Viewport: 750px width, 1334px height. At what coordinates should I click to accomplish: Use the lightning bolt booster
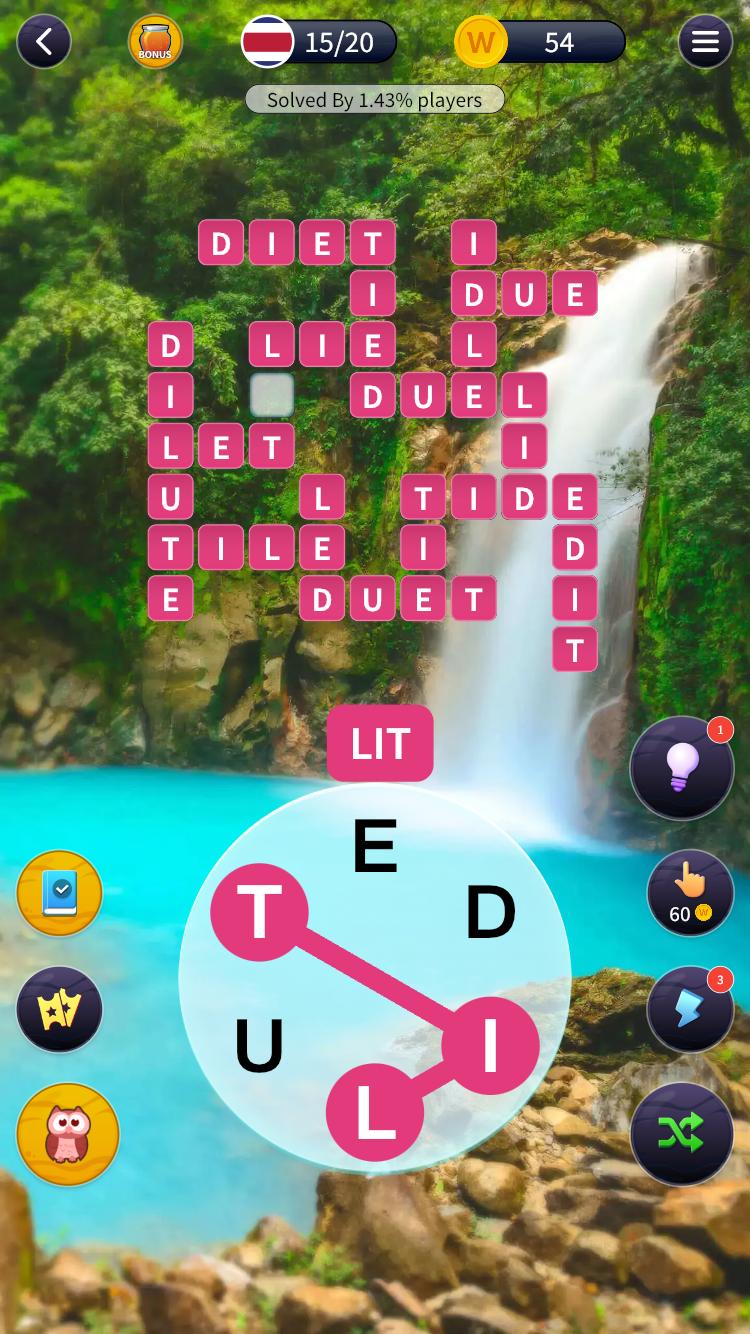point(690,1009)
